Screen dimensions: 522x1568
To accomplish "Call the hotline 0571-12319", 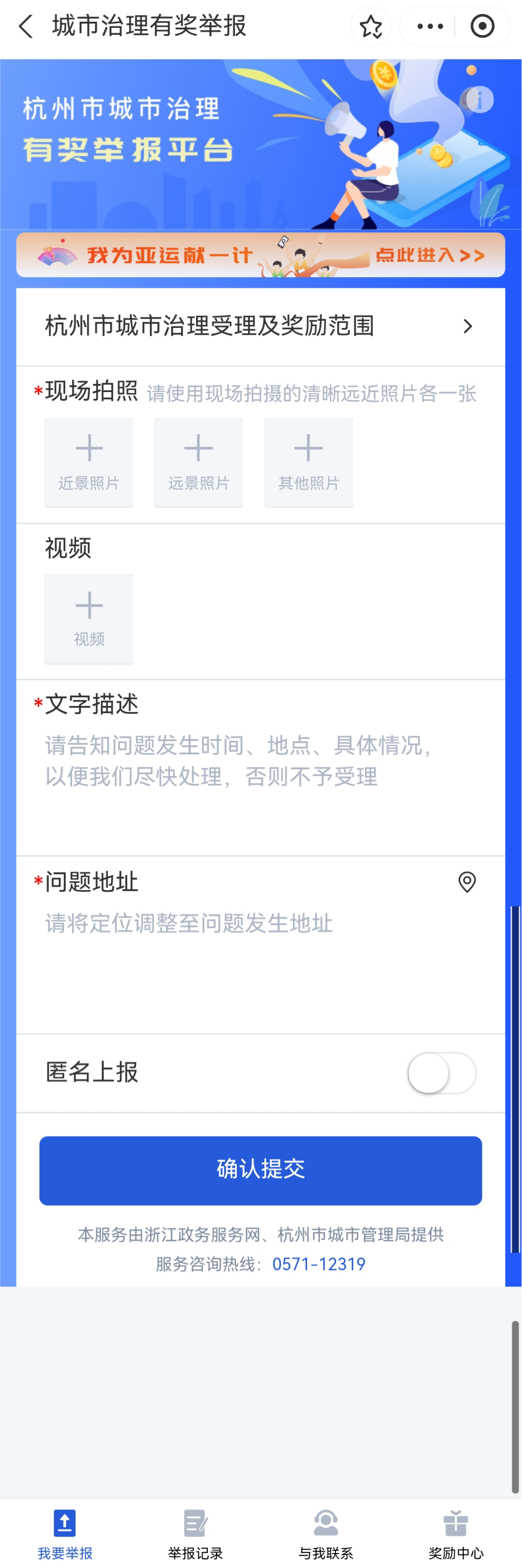I will click(x=319, y=1264).
